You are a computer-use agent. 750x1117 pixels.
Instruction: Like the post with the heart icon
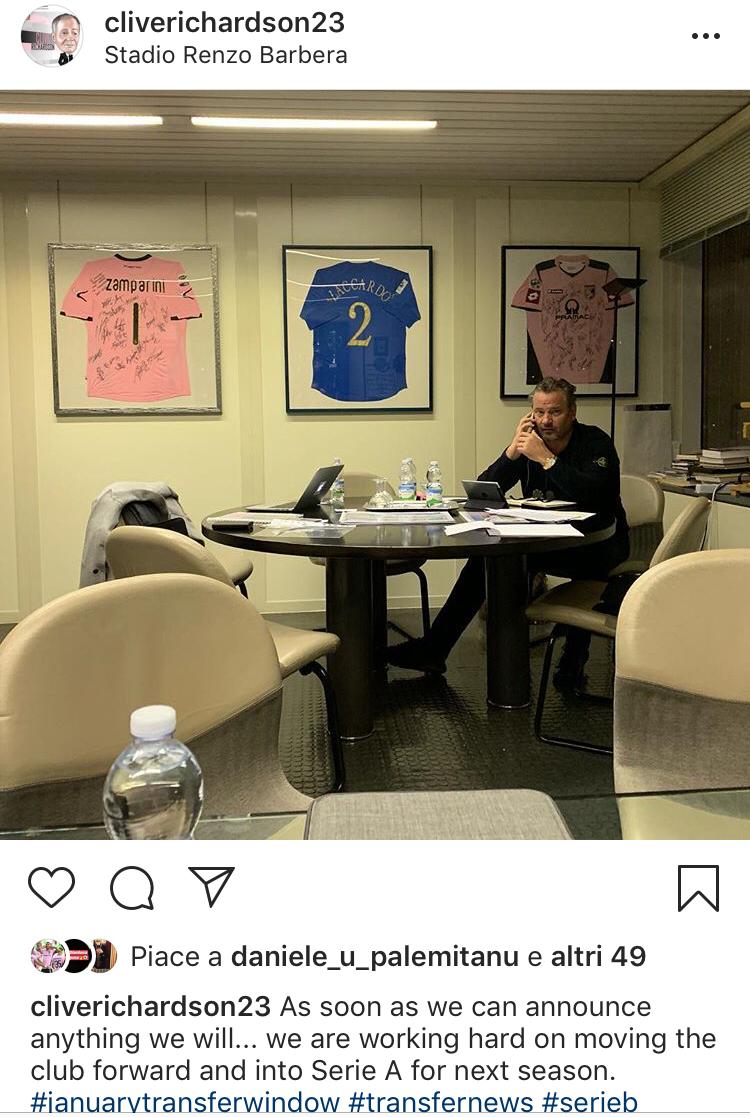pos(51,887)
